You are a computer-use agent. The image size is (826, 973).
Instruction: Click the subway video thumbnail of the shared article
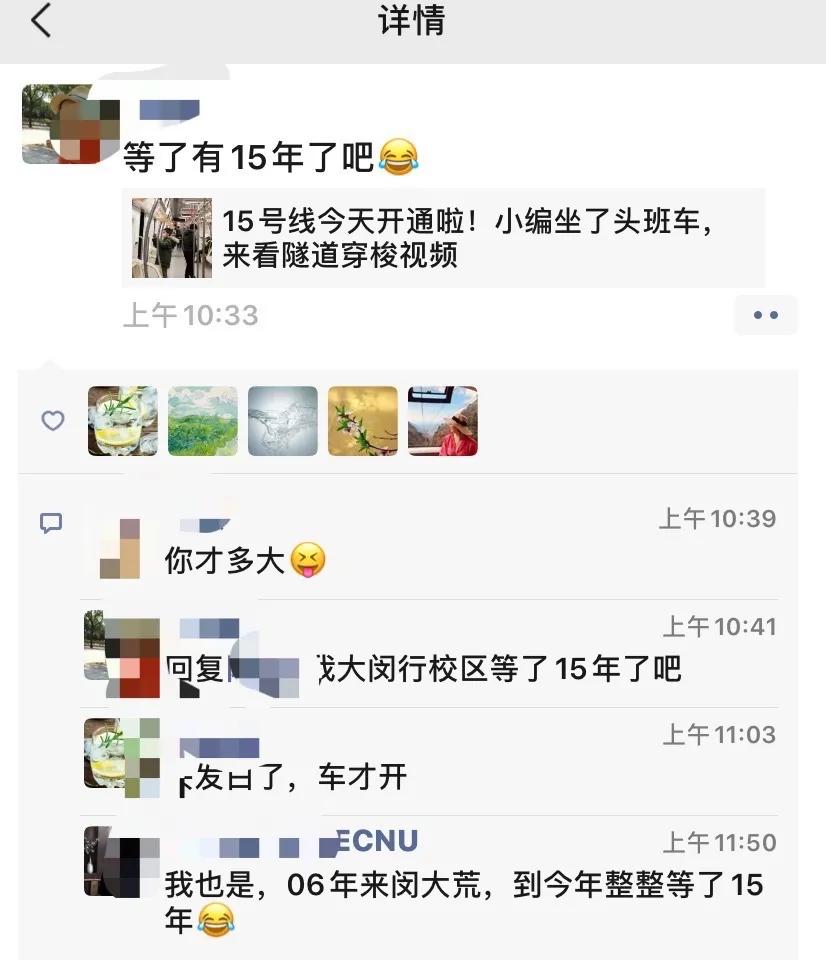(x=170, y=237)
